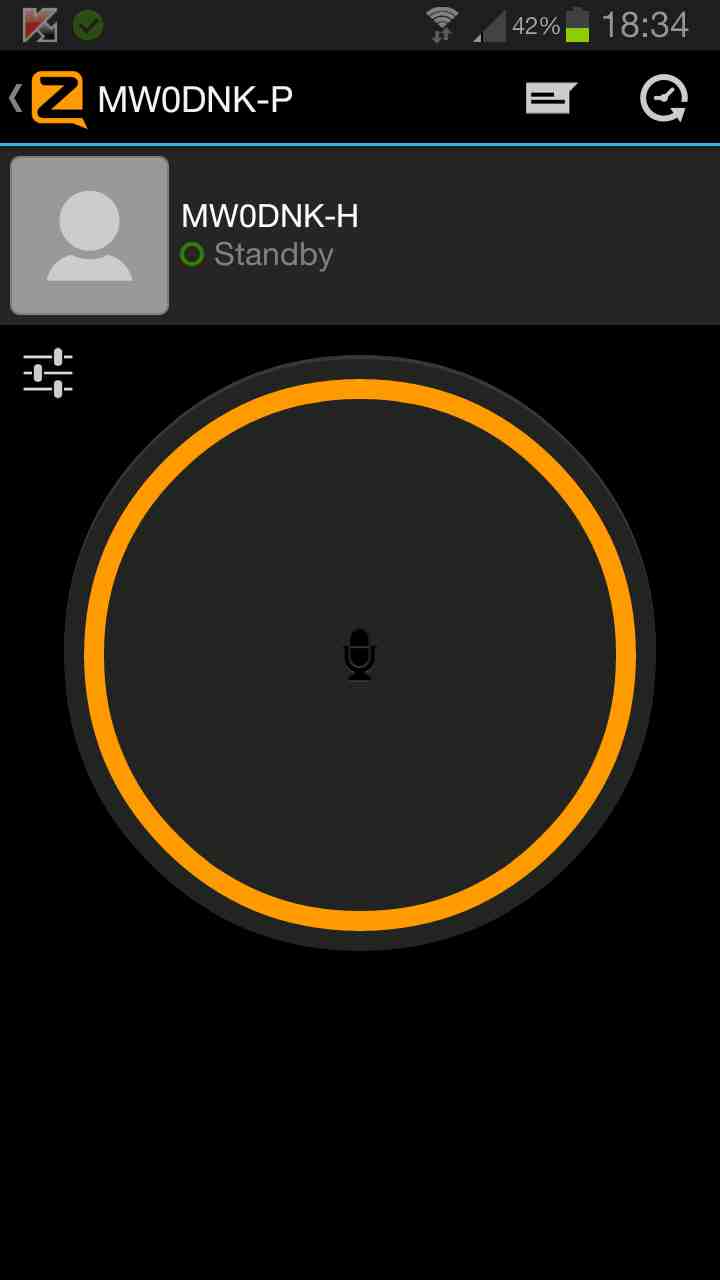Open the text message icon
This screenshot has height=1280, width=720.
click(551, 98)
